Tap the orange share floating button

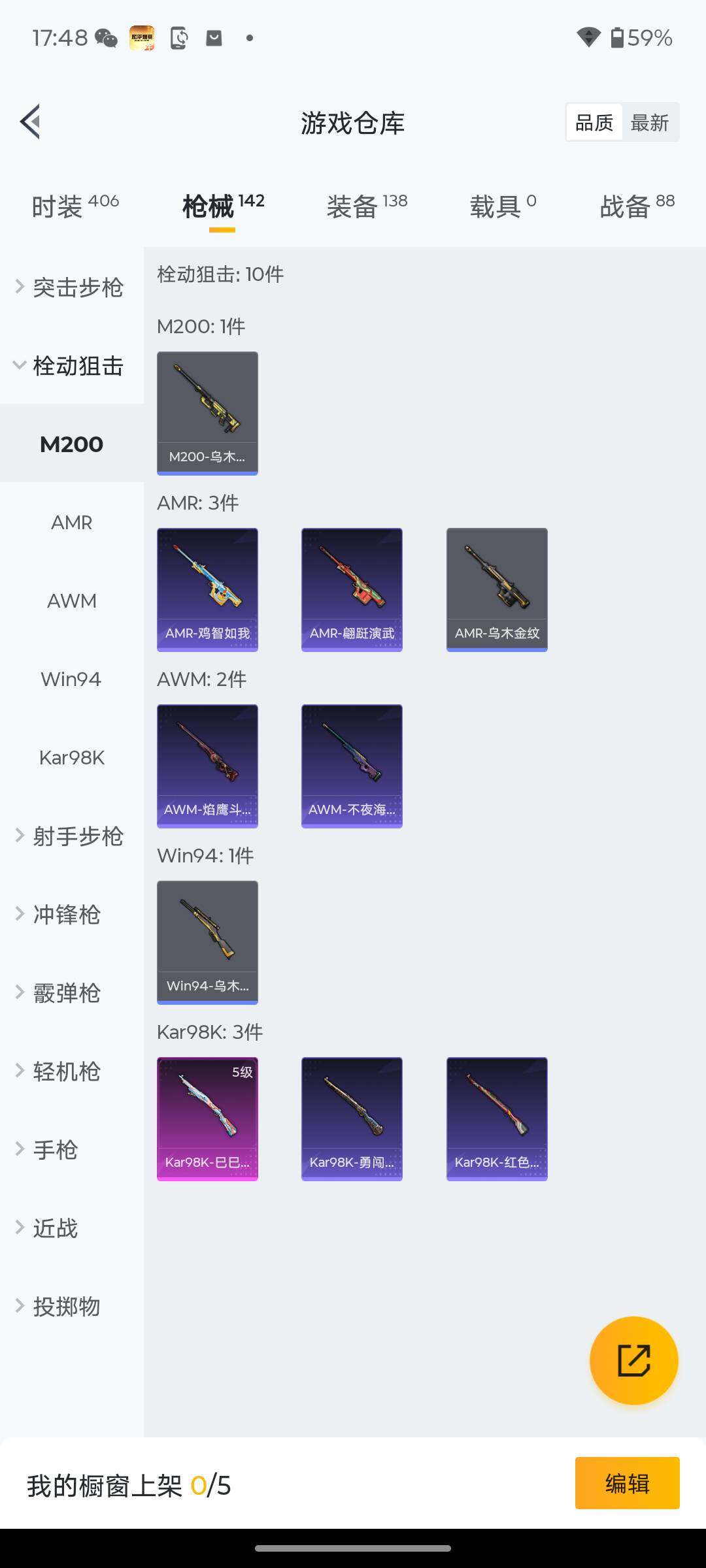[633, 1360]
